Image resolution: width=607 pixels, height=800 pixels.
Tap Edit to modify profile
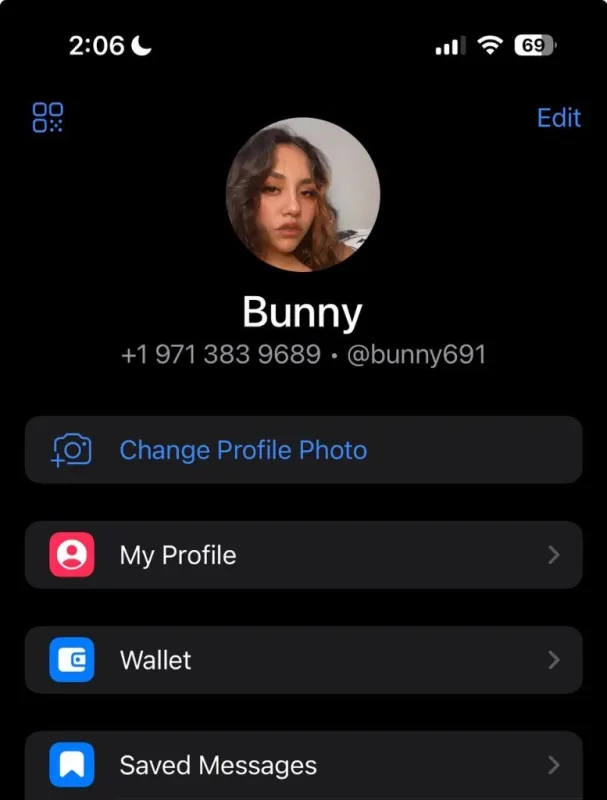click(x=558, y=118)
